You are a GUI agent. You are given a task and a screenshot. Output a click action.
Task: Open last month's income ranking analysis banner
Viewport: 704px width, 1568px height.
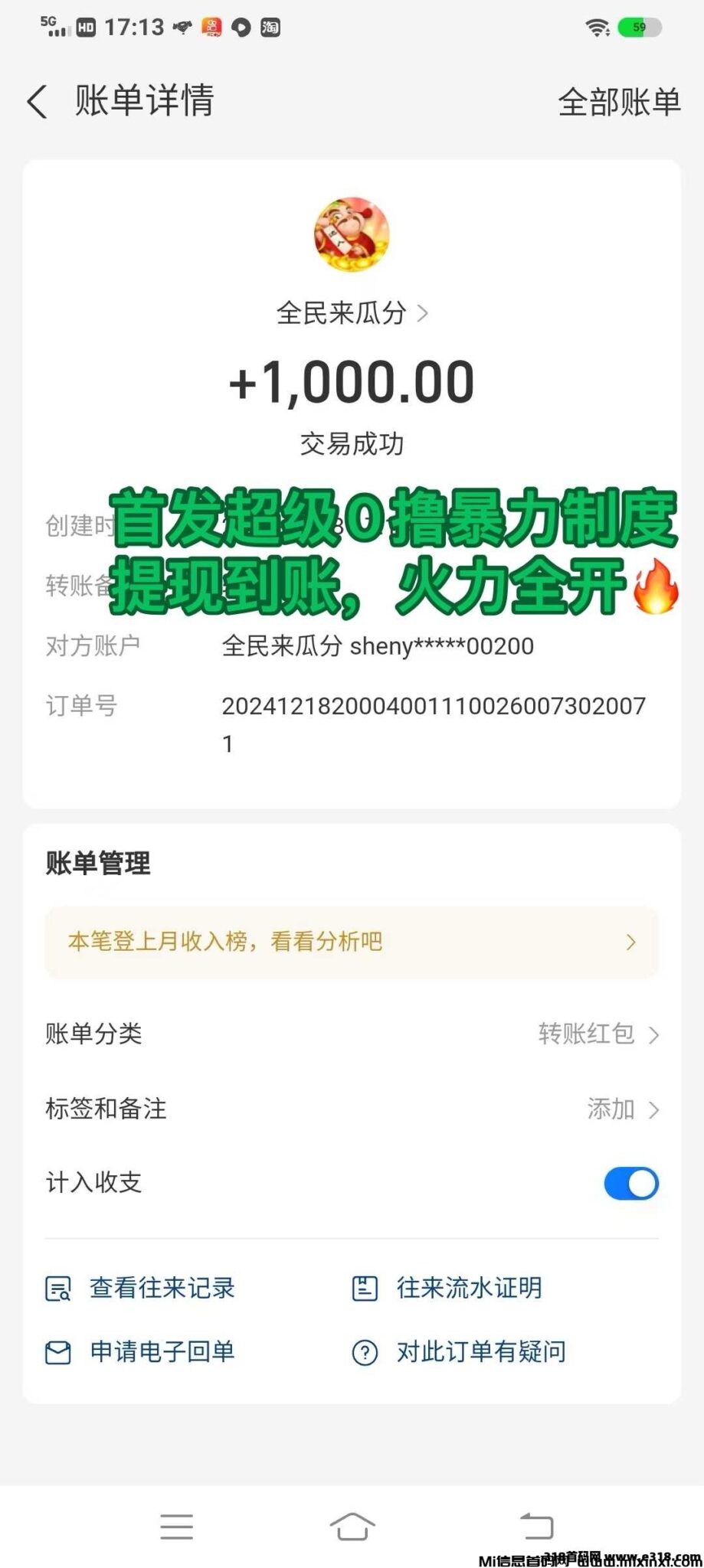[x=352, y=942]
